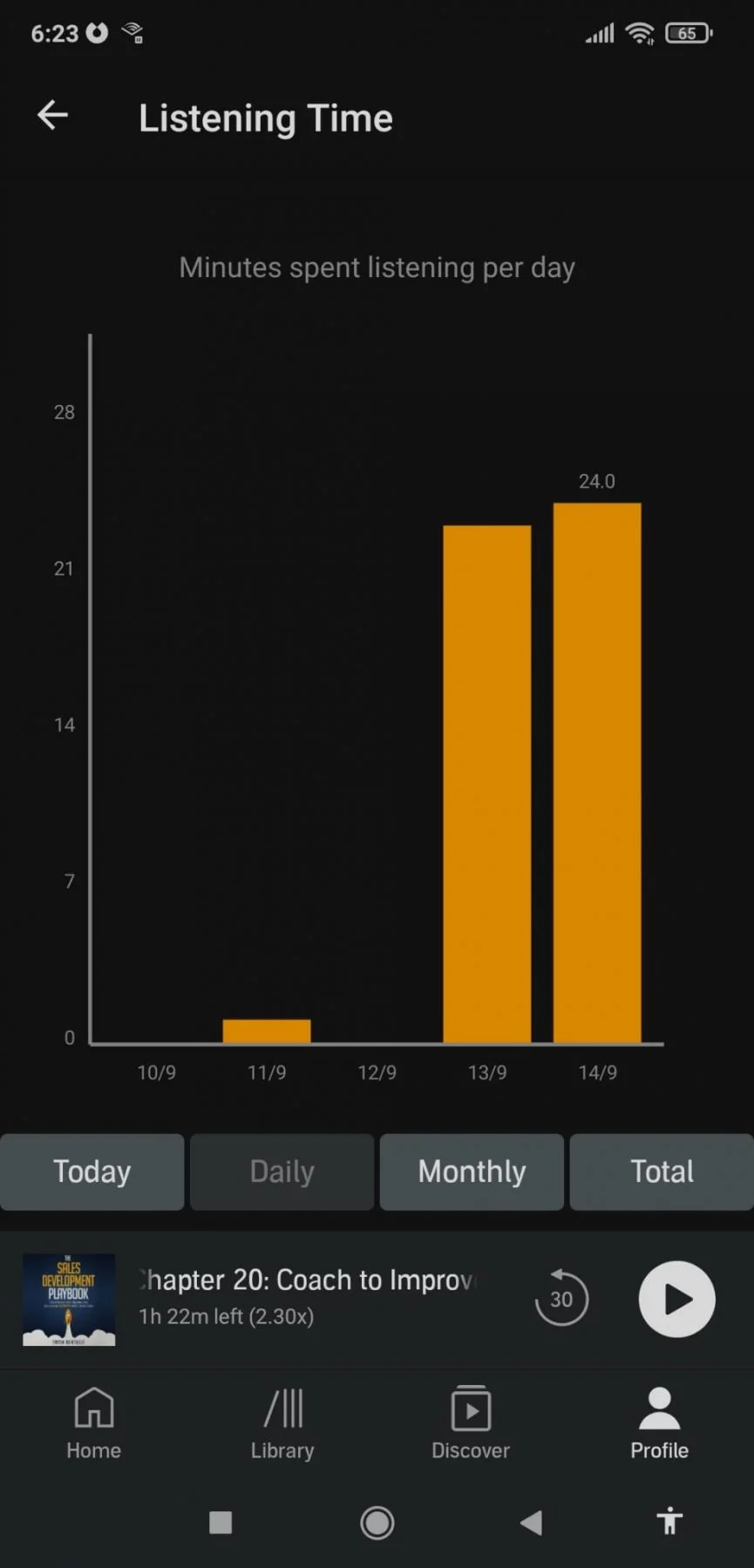Show Total listening time
This screenshot has width=754, height=1568.
click(x=662, y=1172)
